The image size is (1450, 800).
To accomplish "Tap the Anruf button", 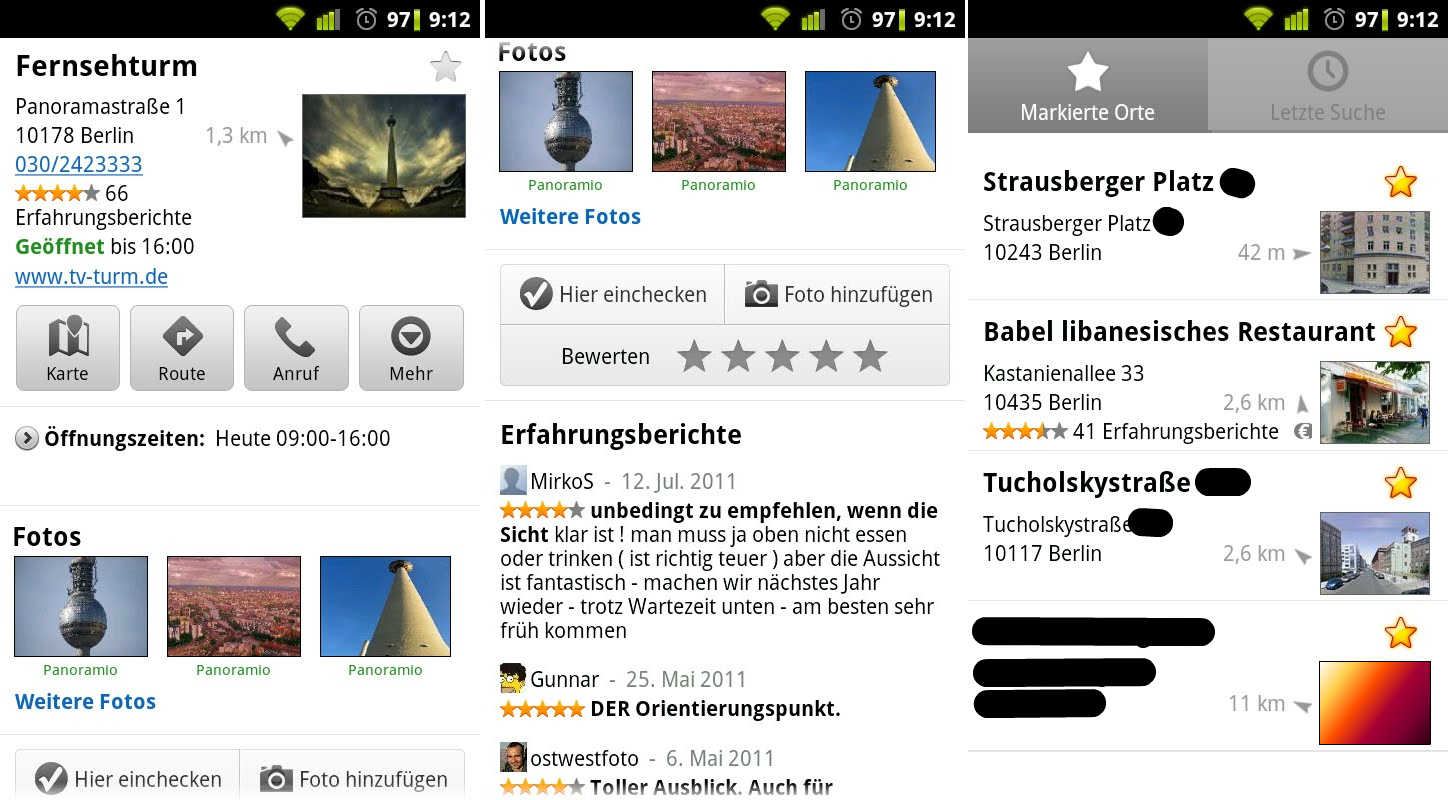I will (x=296, y=348).
